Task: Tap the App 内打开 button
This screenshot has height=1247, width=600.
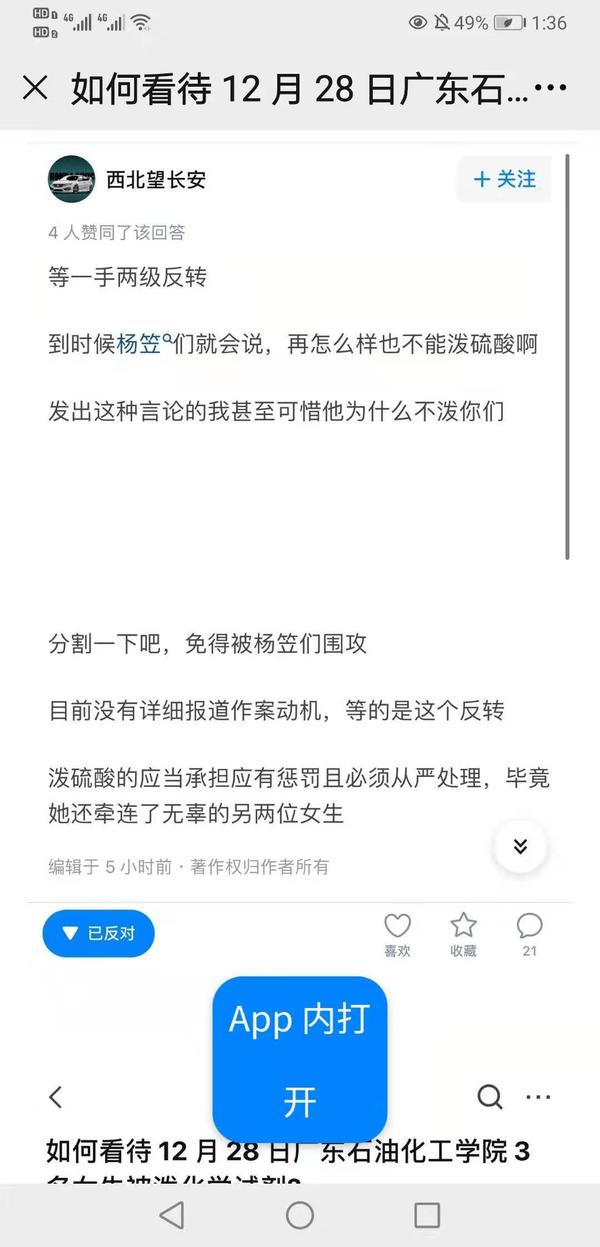Action: pos(299,1060)
